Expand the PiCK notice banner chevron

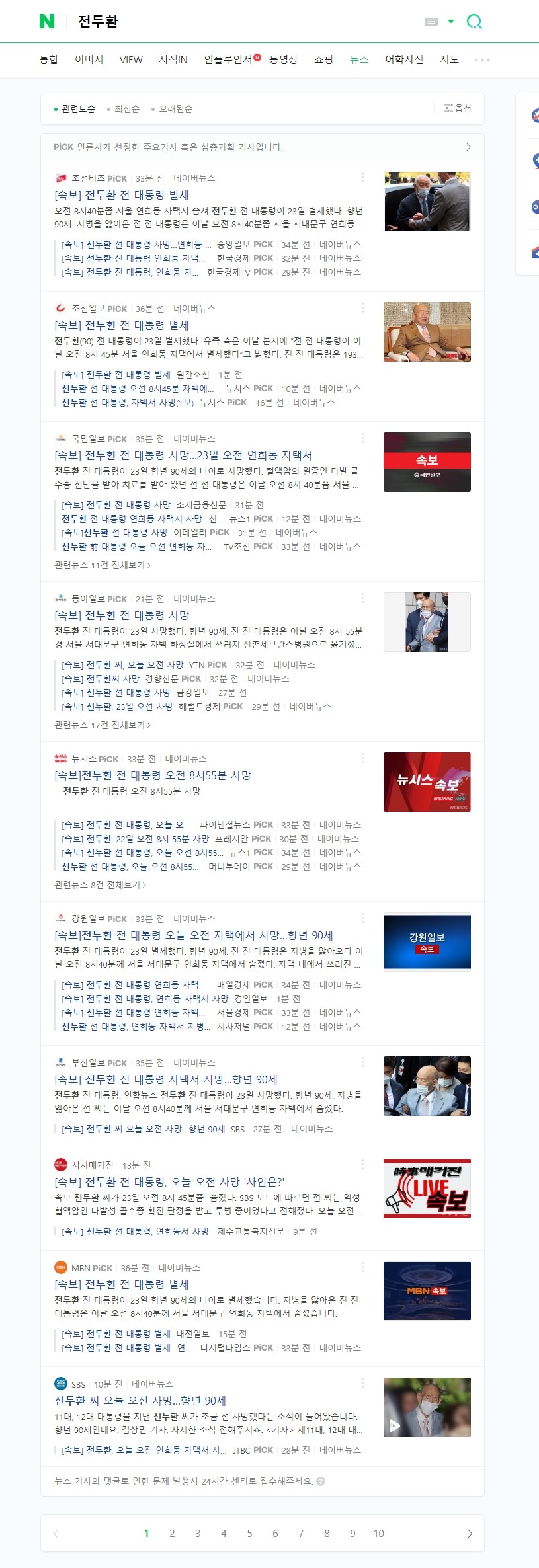468,147
